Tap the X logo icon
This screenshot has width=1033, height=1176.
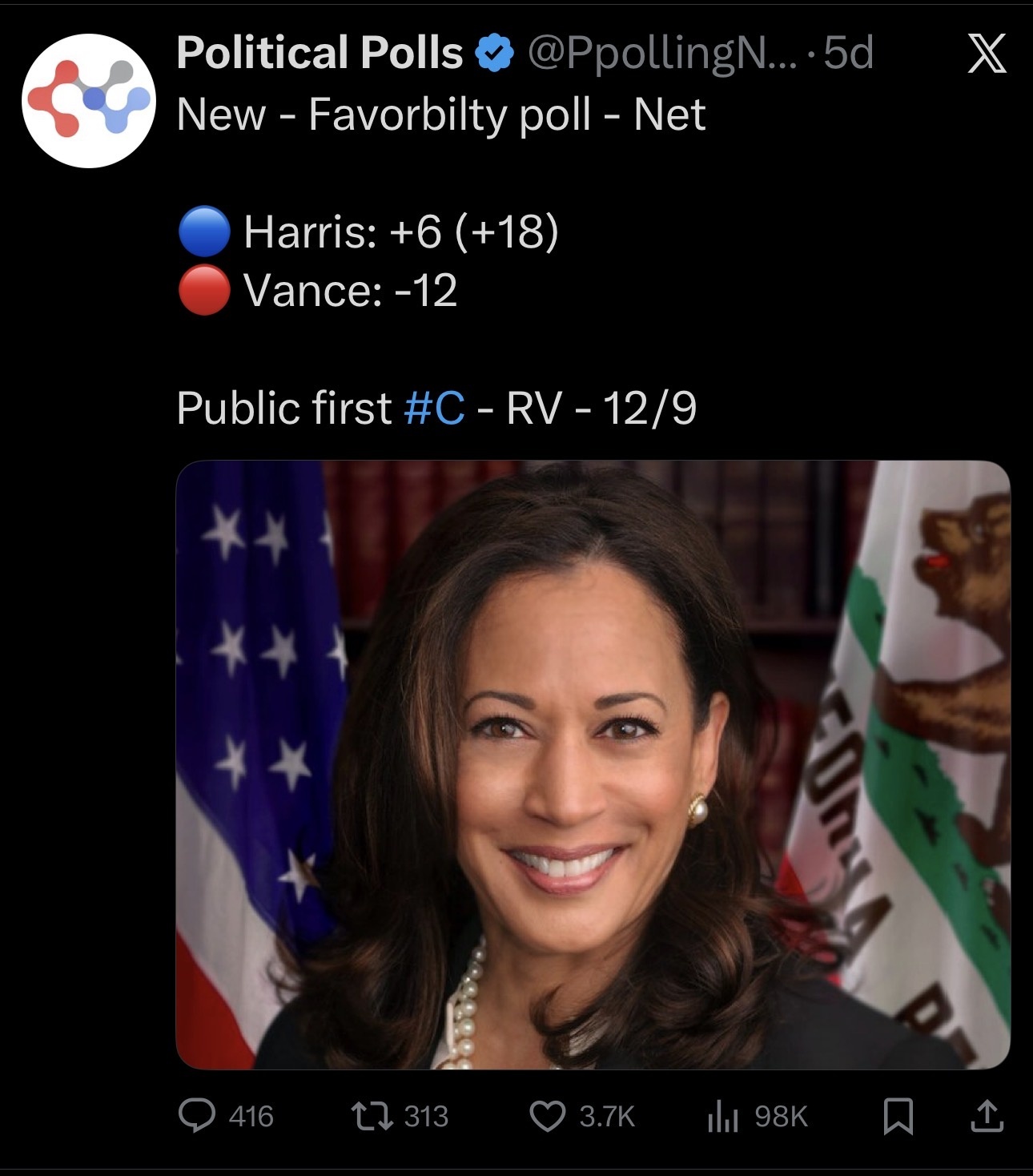click(987, 55)
